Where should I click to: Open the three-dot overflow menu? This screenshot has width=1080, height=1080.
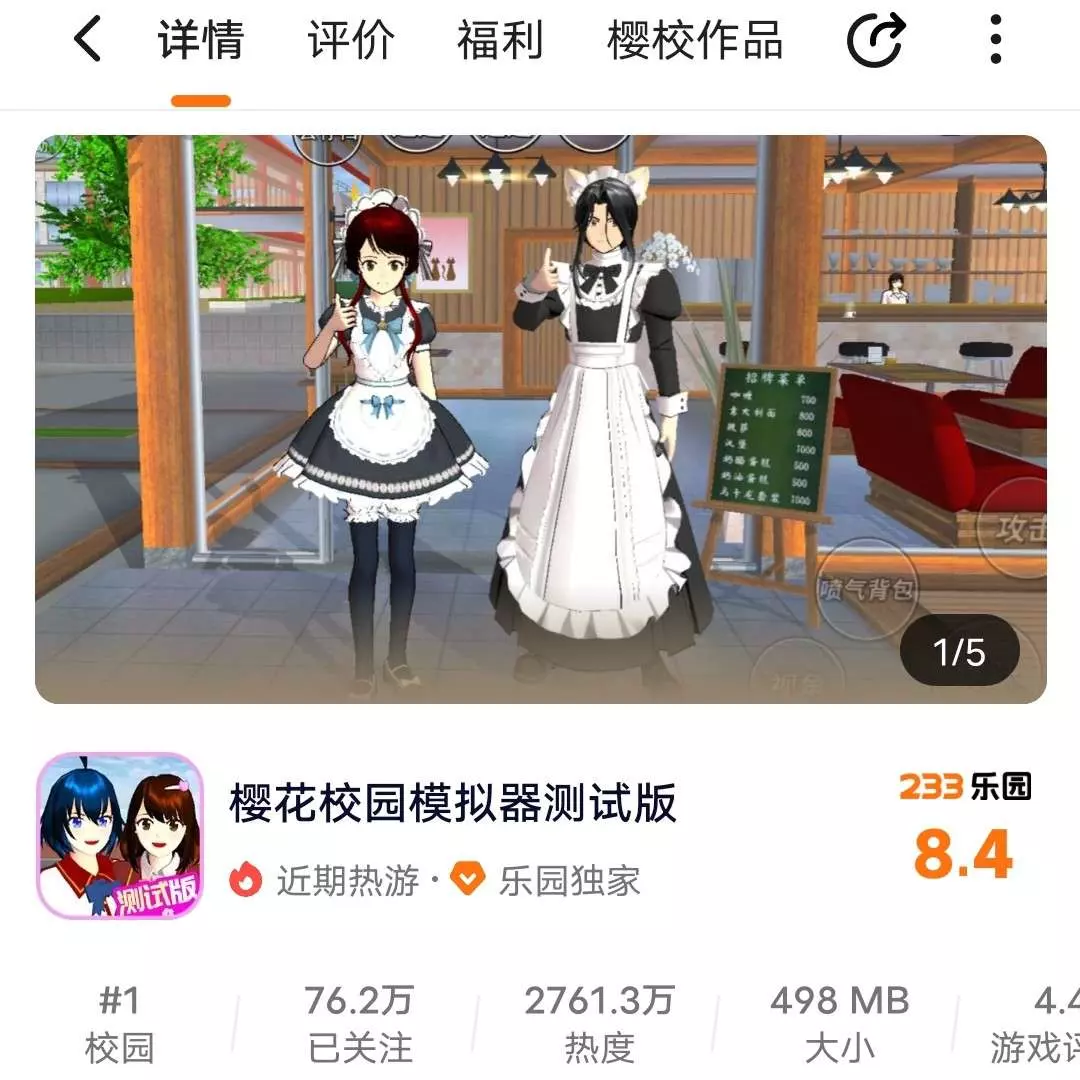(995, 40)
